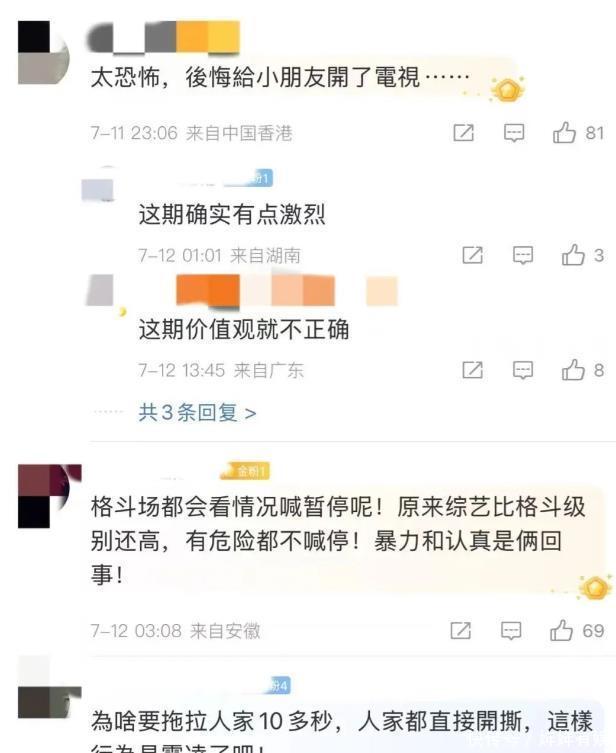616x753 pixels.
Task: Like the reply 这期确实有点激烈
Action: tap(573, 255)
